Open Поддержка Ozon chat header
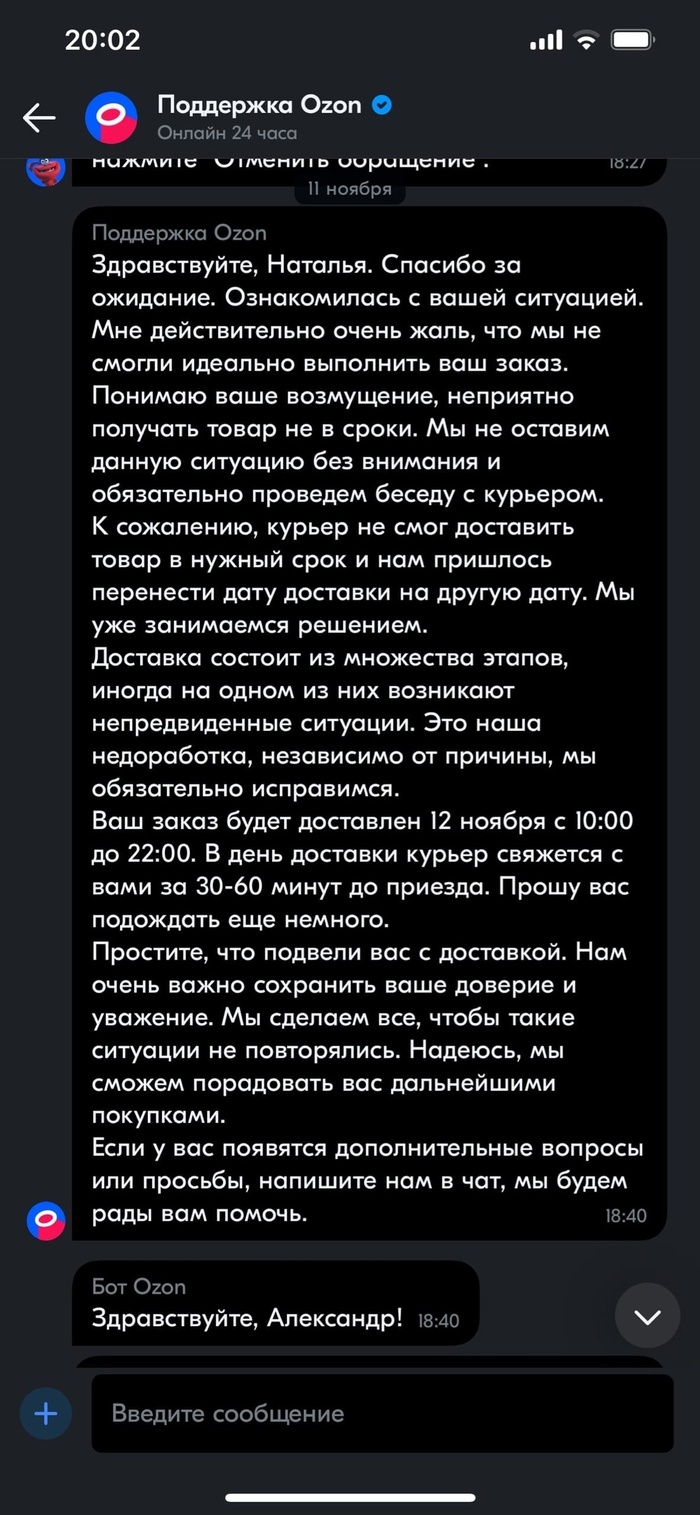 (260, 116)
